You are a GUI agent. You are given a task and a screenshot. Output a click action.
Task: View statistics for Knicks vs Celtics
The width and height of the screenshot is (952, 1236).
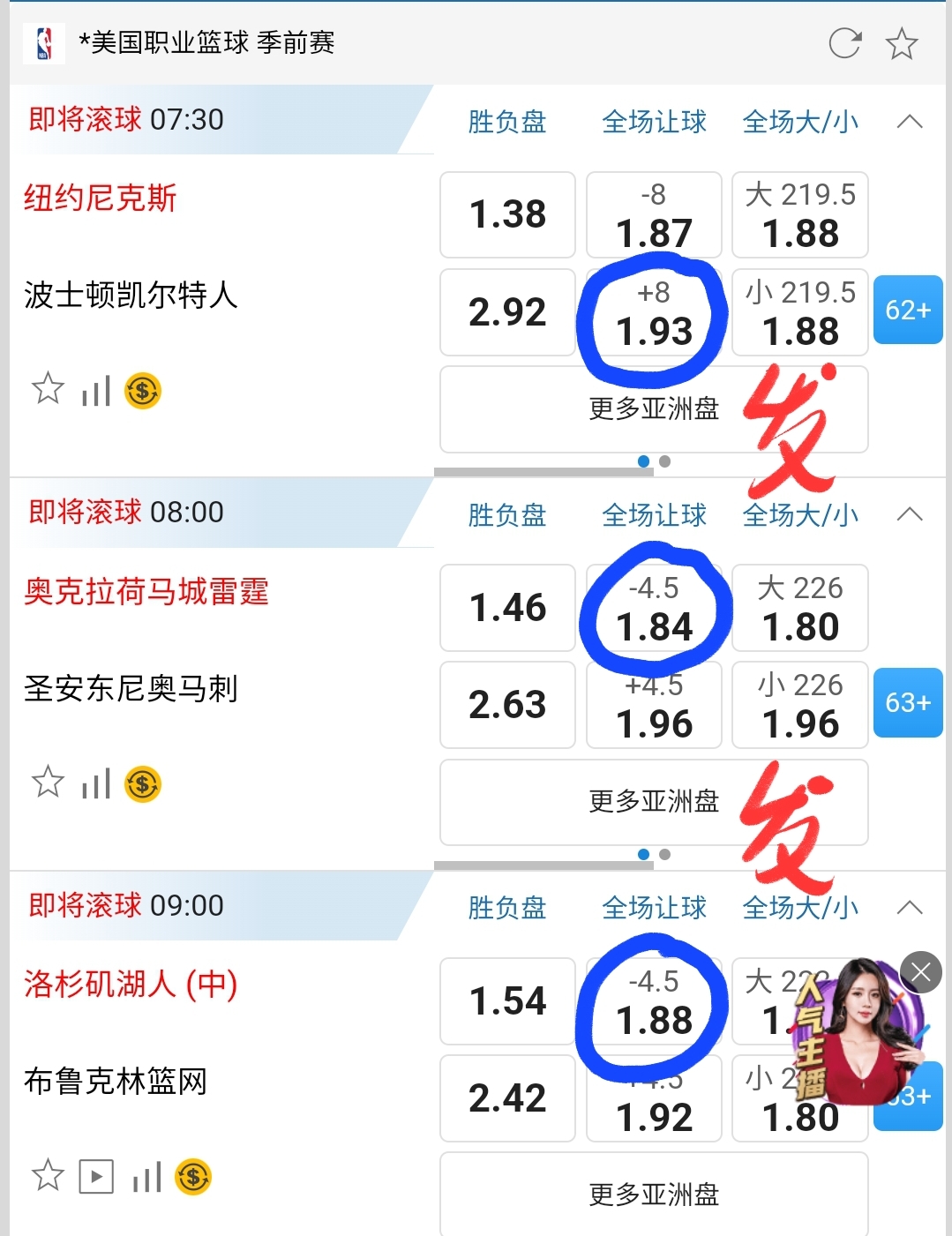coord(96,390)
